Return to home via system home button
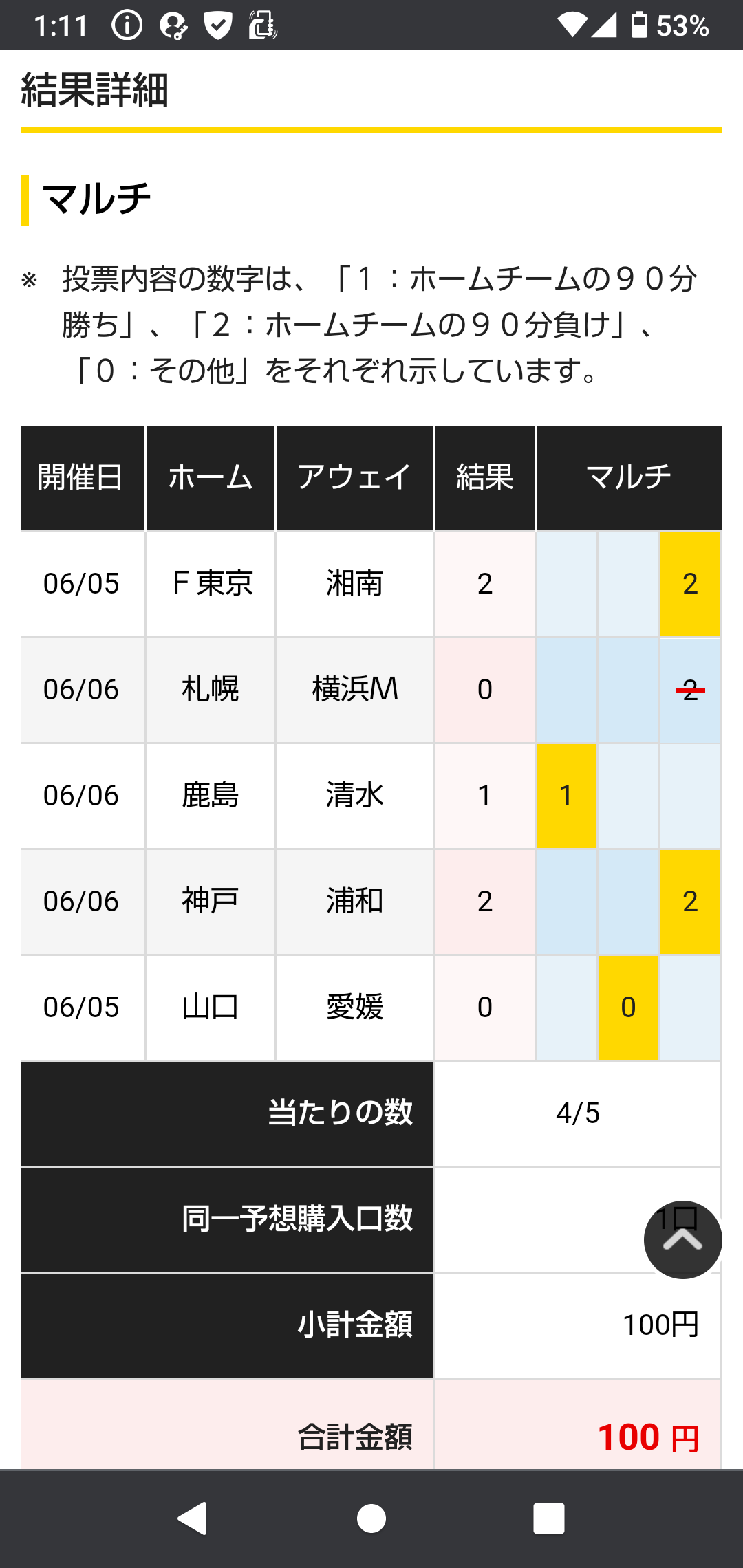This screenshot has height=1568, width=743. [x=371, y=1518]
